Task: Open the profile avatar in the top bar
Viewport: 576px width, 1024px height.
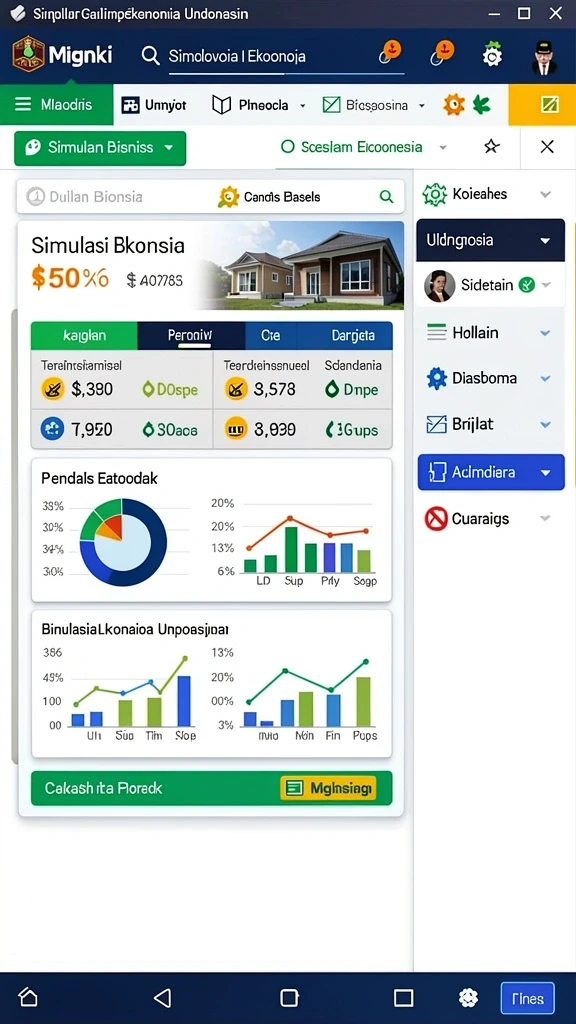Action: point(544,57)
